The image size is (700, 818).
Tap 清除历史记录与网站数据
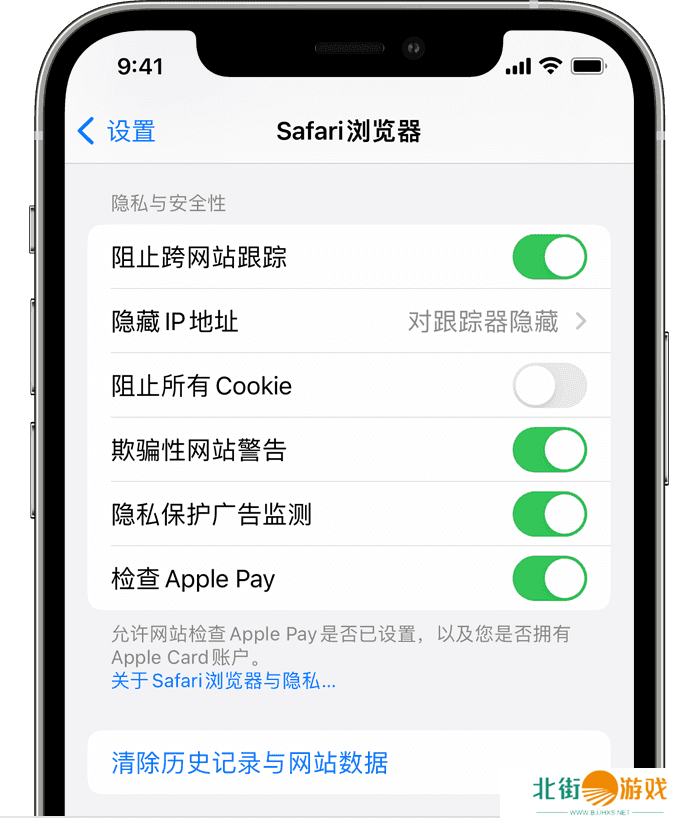[x=250, y=763]
